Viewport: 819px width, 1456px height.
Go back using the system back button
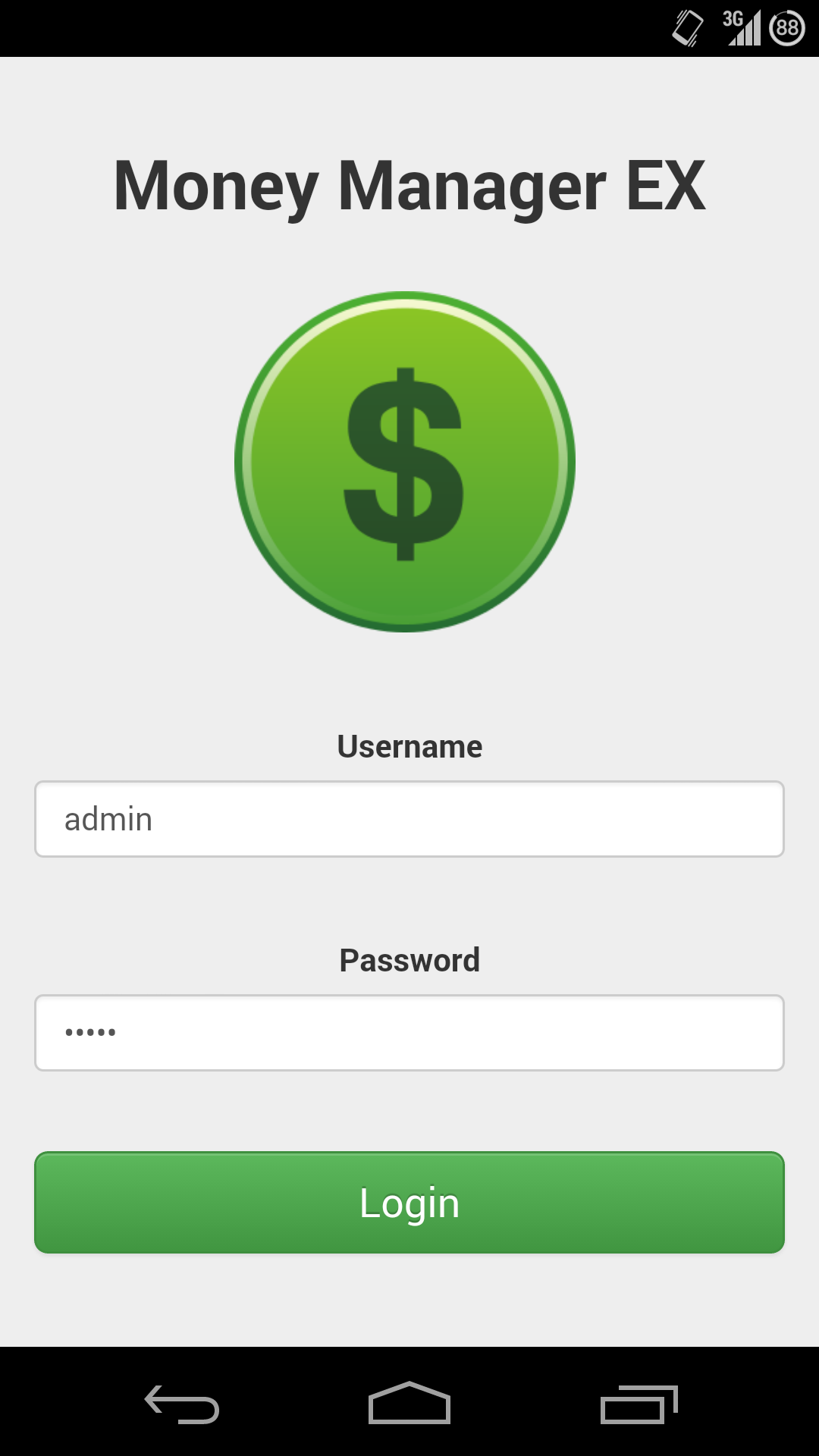click(182, 1404)
